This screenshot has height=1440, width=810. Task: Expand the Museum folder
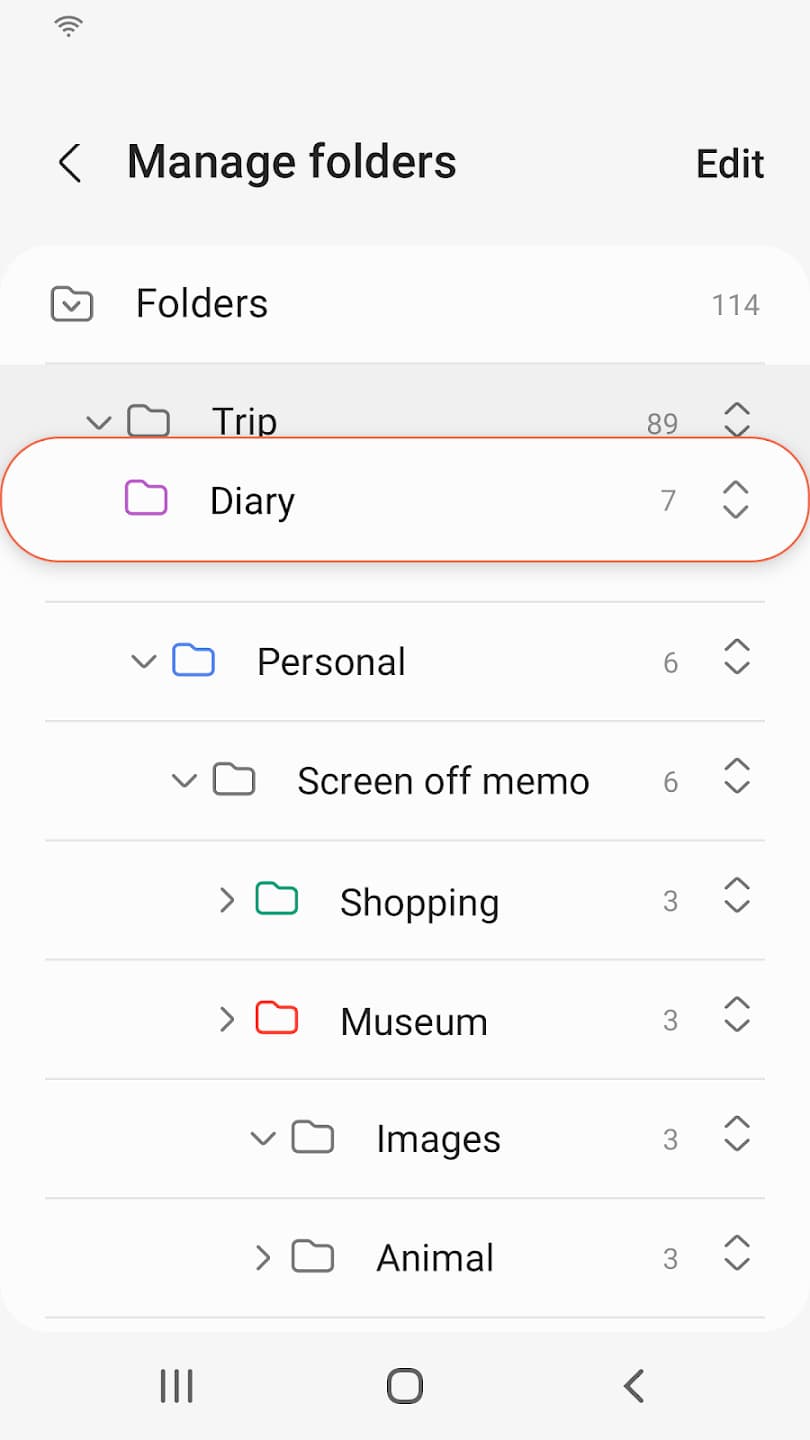tap(227, 1020)
